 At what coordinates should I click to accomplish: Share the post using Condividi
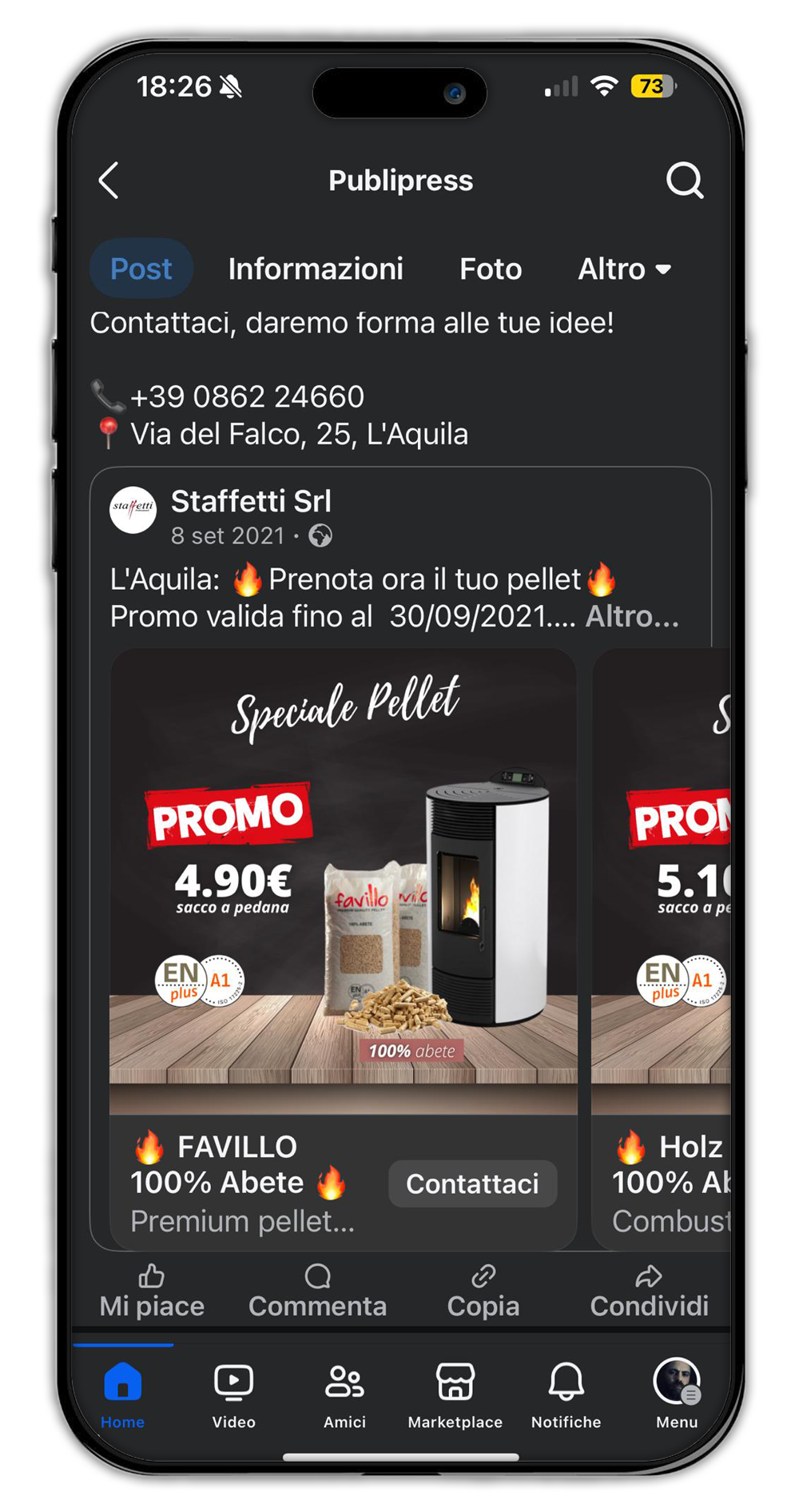pyautogui.click(x=649, y=1291)
